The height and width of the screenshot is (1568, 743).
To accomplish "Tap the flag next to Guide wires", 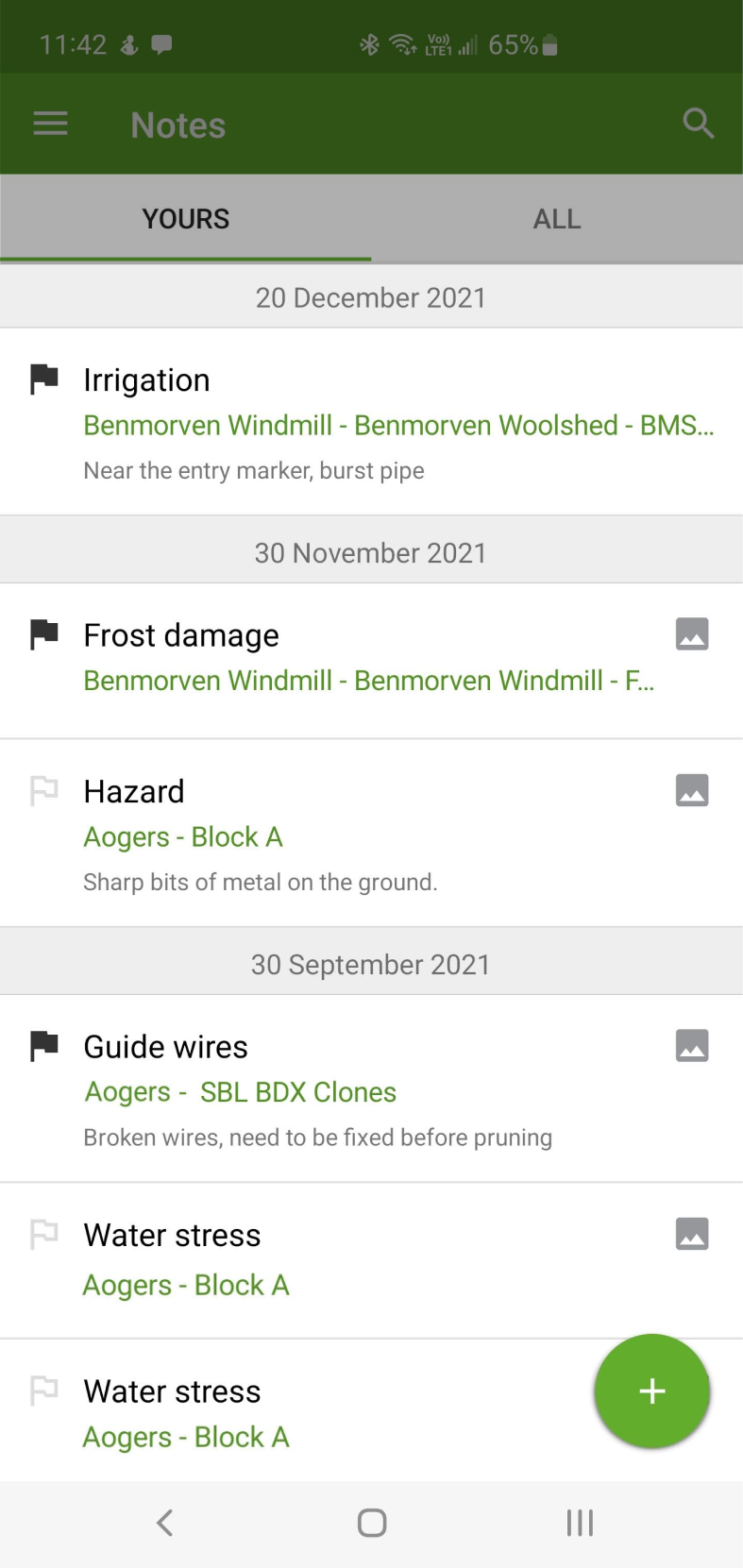I will click(x=44, y=1045).
